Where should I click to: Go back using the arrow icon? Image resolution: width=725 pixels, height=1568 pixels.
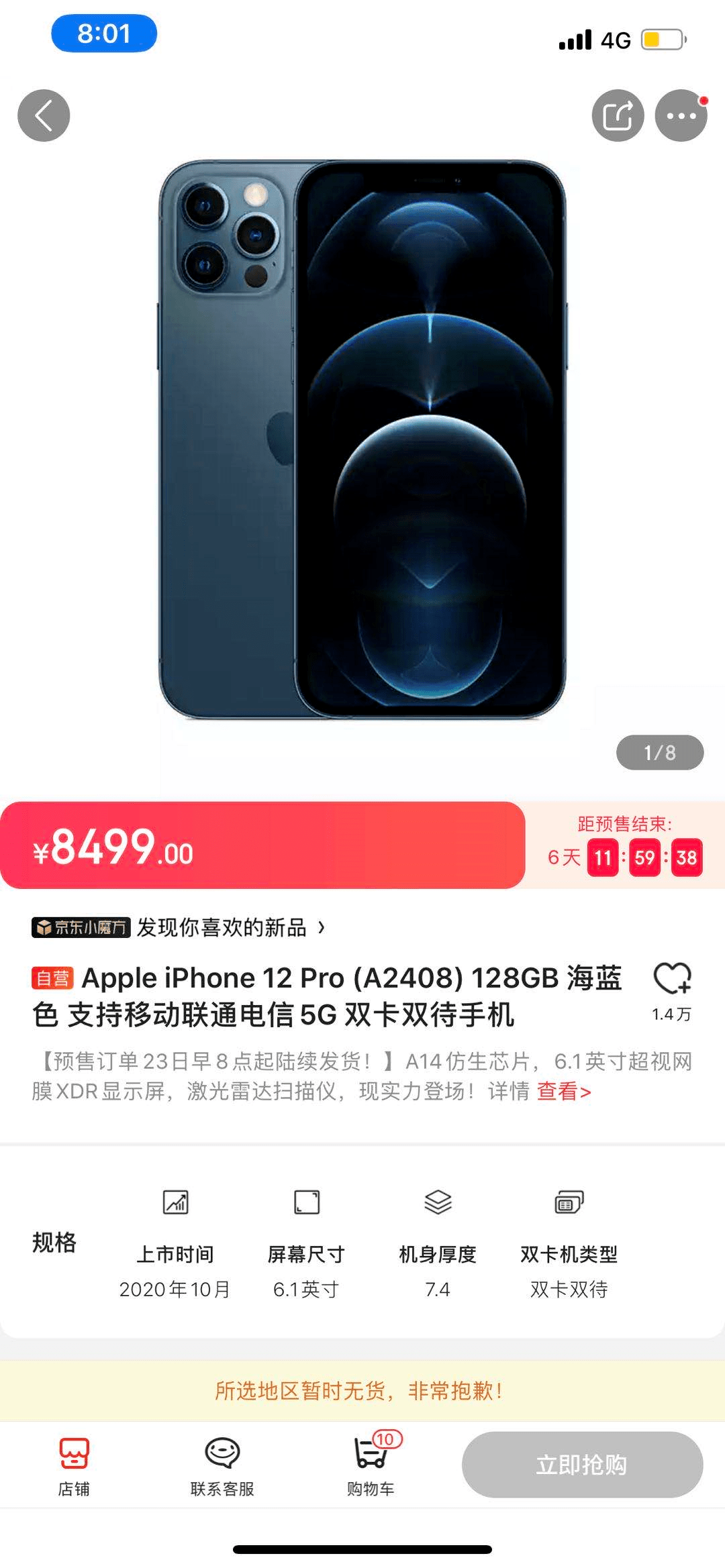[44, 115]
